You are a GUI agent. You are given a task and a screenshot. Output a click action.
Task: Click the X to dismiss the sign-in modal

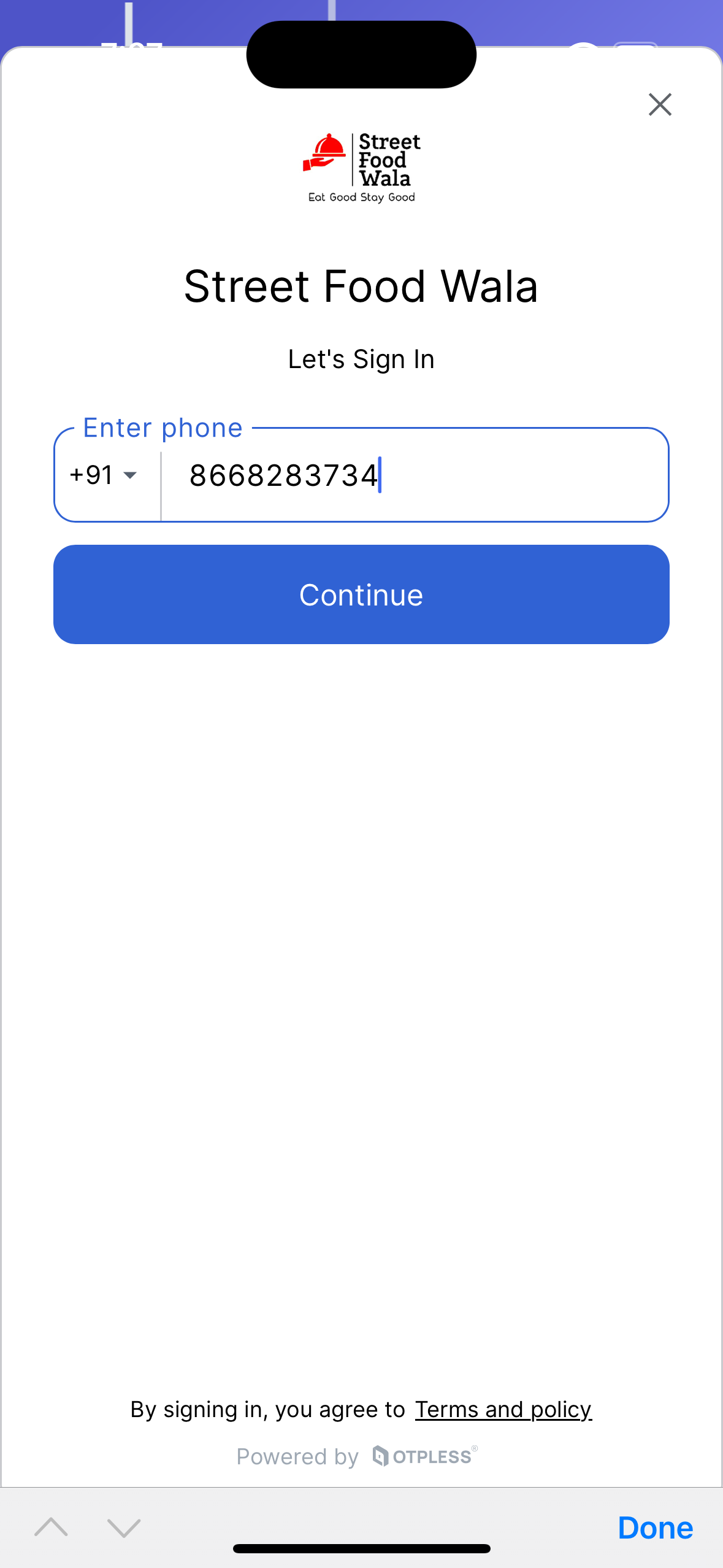coord(660,104)
